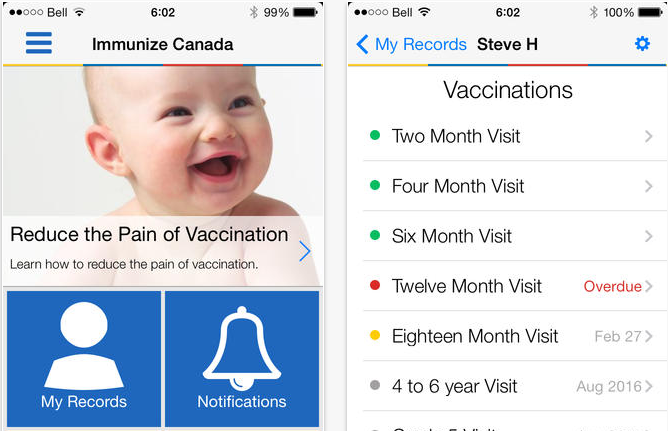Viewport: 668px width, 431px height.
Task: Go back to My Records
Action: click(x=411, y=44)
